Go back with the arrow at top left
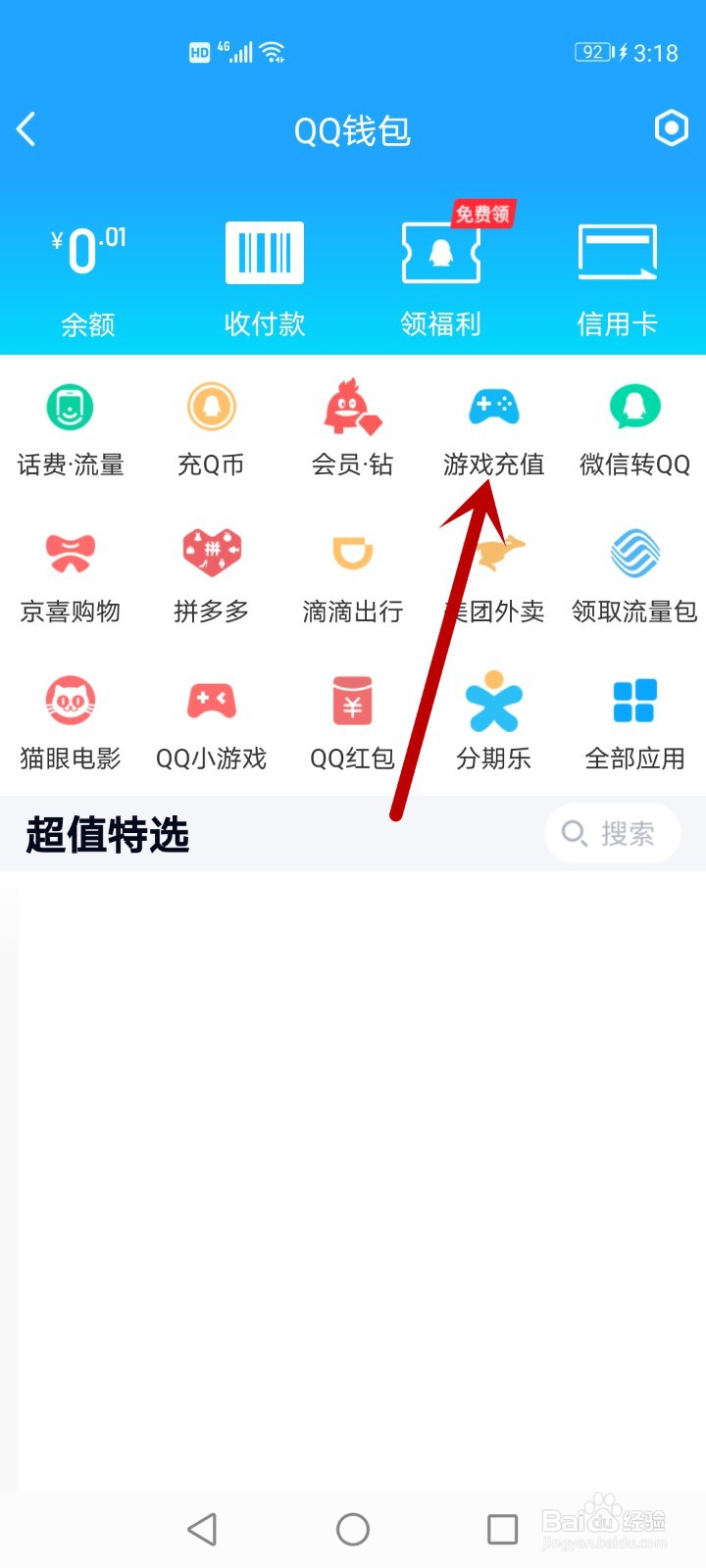This screenshot has width=706, height=1568. [x=27, y=128]
